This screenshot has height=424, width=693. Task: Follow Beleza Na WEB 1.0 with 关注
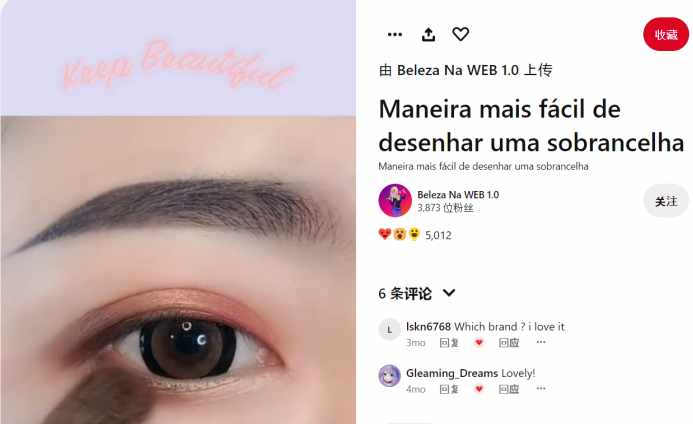(666, 201)
